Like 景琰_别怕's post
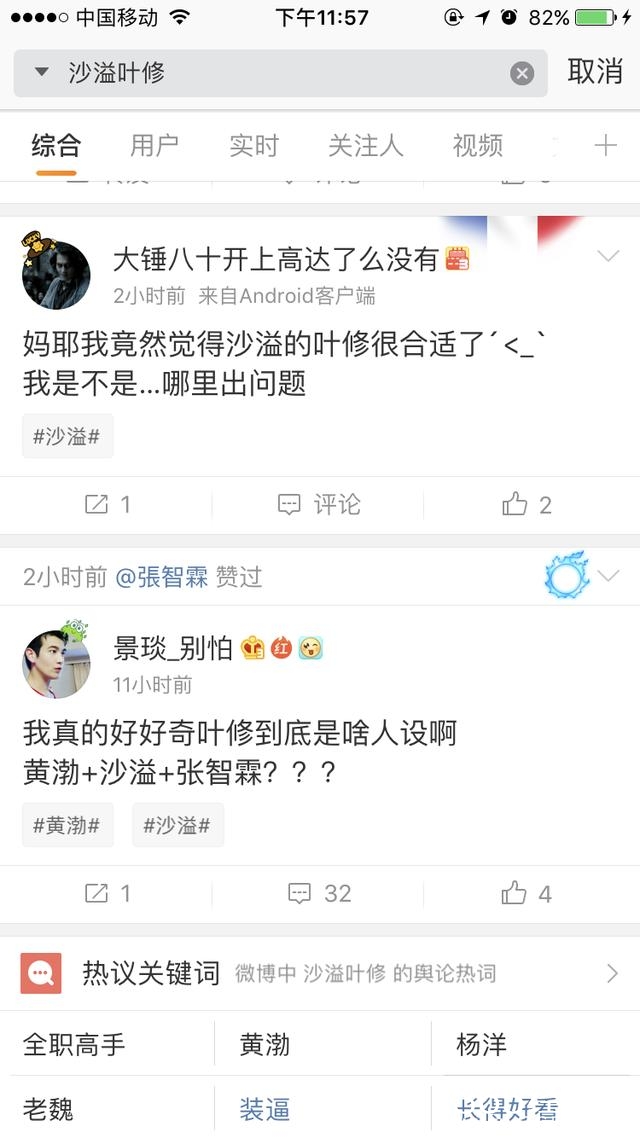640x1138 pixels. 527,893
